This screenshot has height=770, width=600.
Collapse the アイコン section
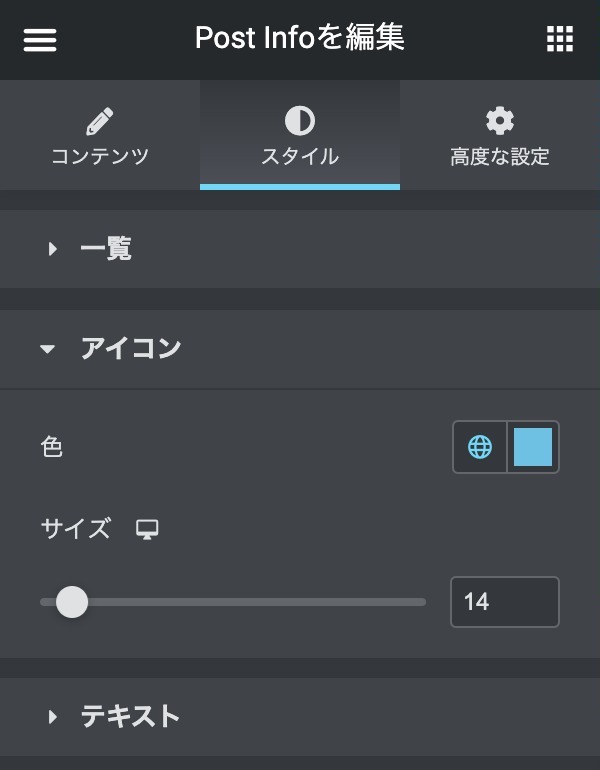pos(130,349)
